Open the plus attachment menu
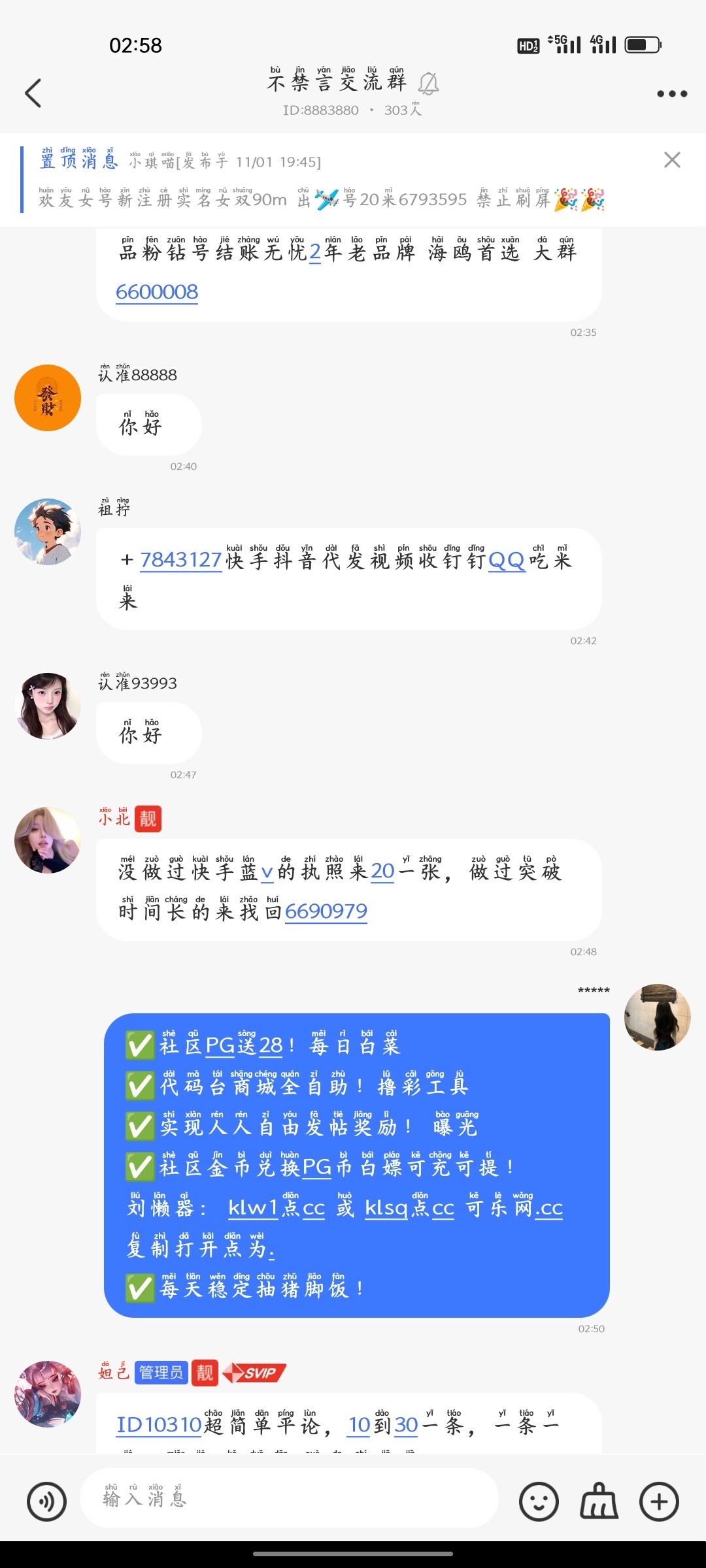 pyautogui.click(x=659, y=1501)
